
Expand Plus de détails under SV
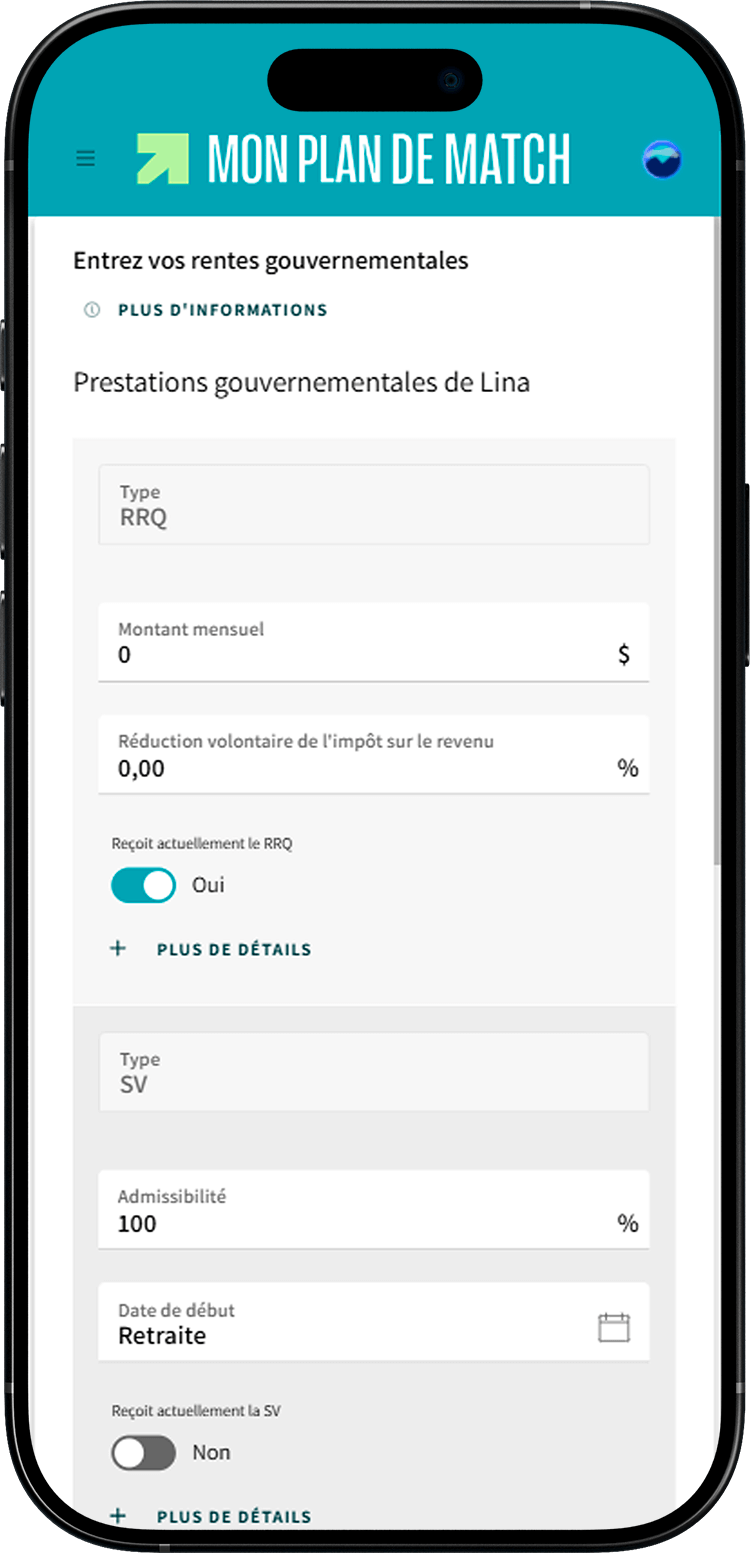[233, 1516]
